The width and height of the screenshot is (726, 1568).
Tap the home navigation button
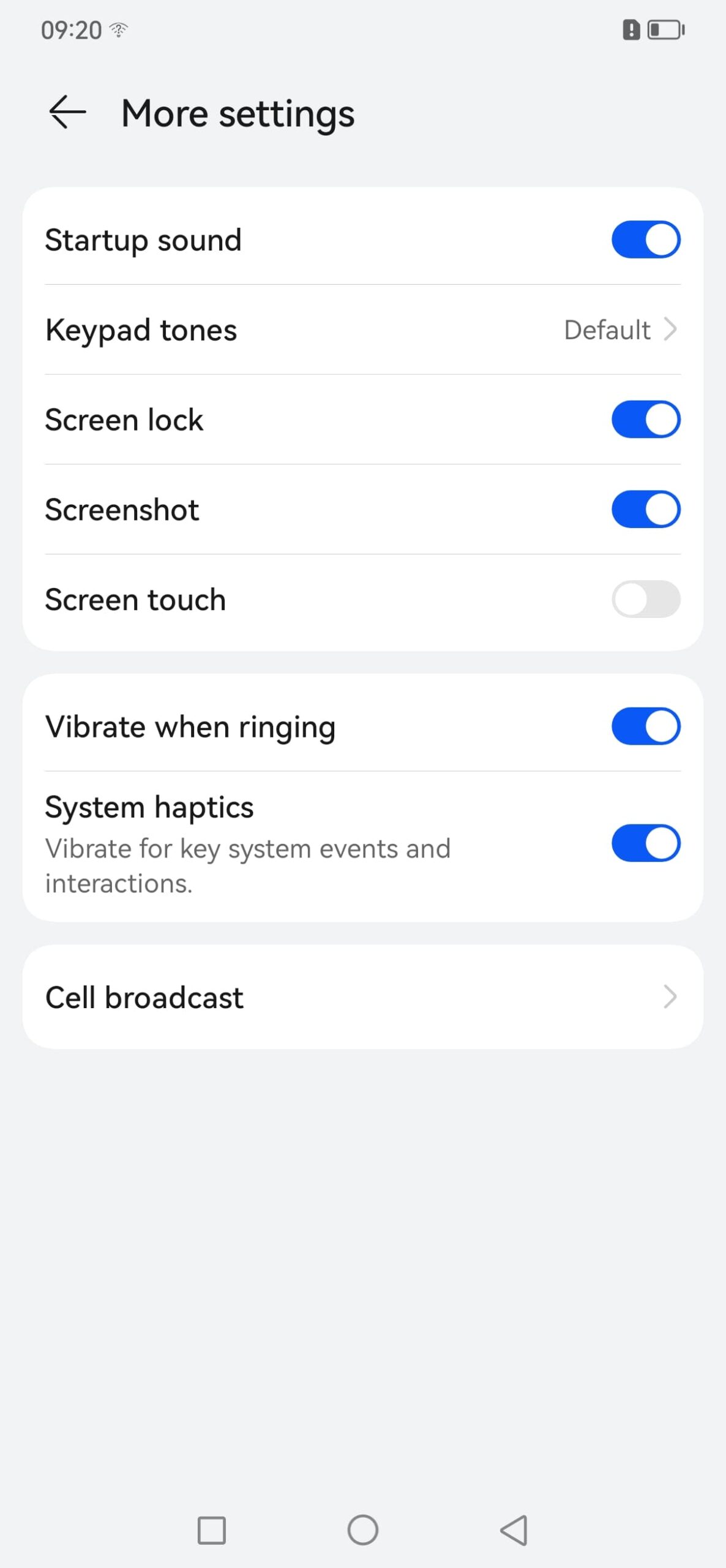point(362,1530)
